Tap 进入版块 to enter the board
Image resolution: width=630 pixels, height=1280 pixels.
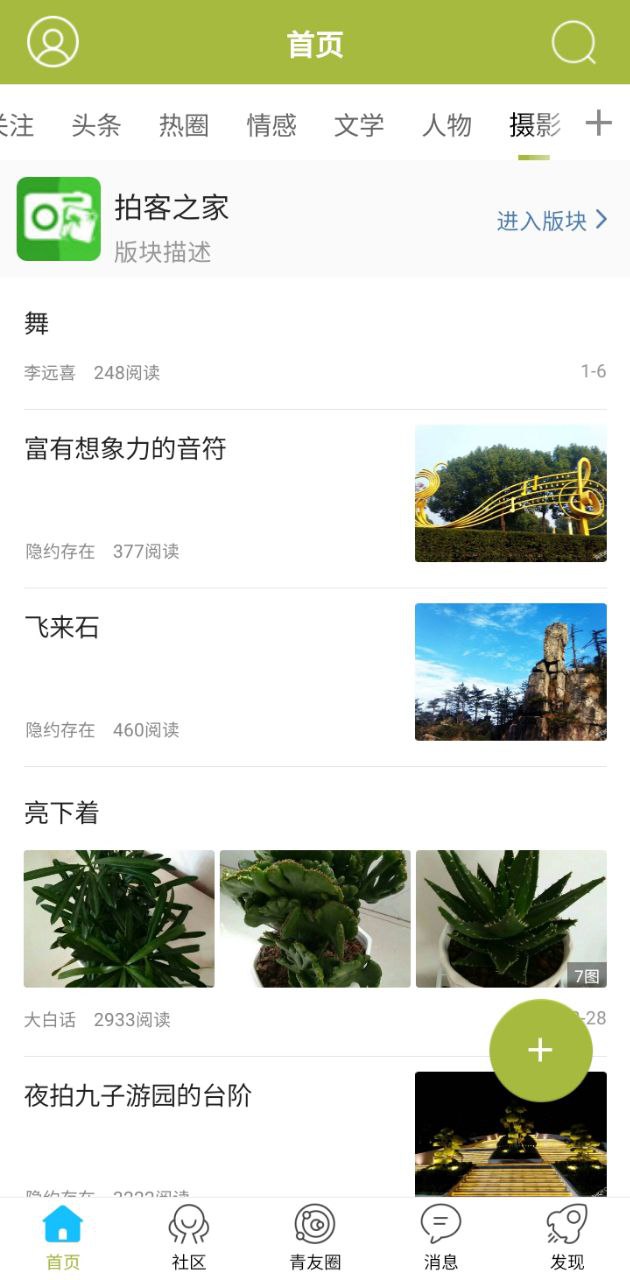point(552,221)
